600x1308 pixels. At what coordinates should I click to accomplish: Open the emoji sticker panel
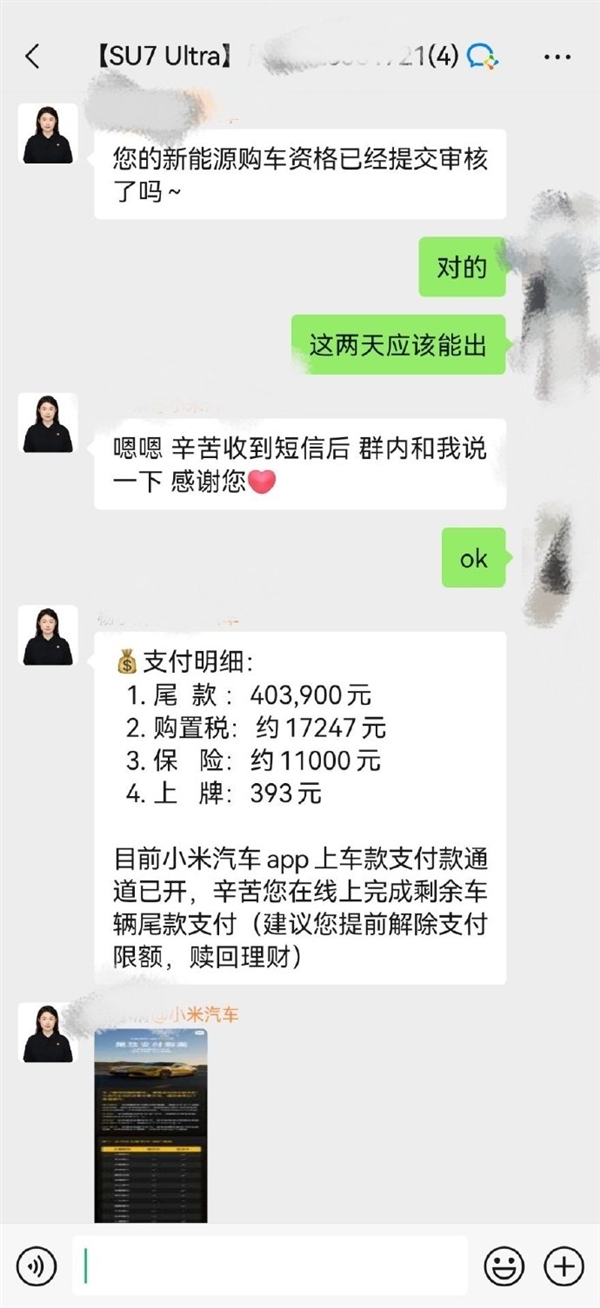[x=503, y=1267]
